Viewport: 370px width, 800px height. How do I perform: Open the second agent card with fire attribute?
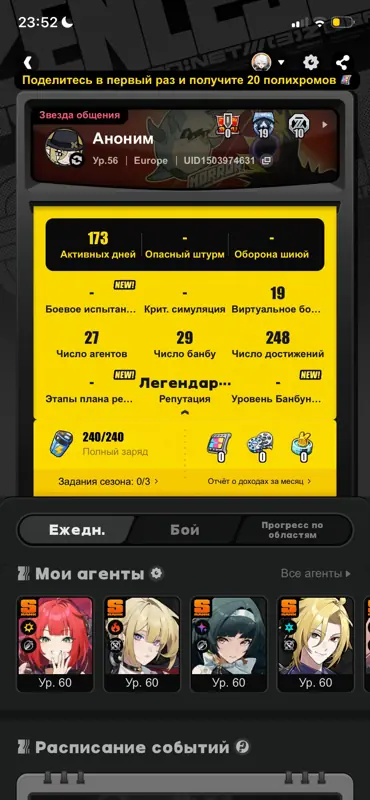142,644
